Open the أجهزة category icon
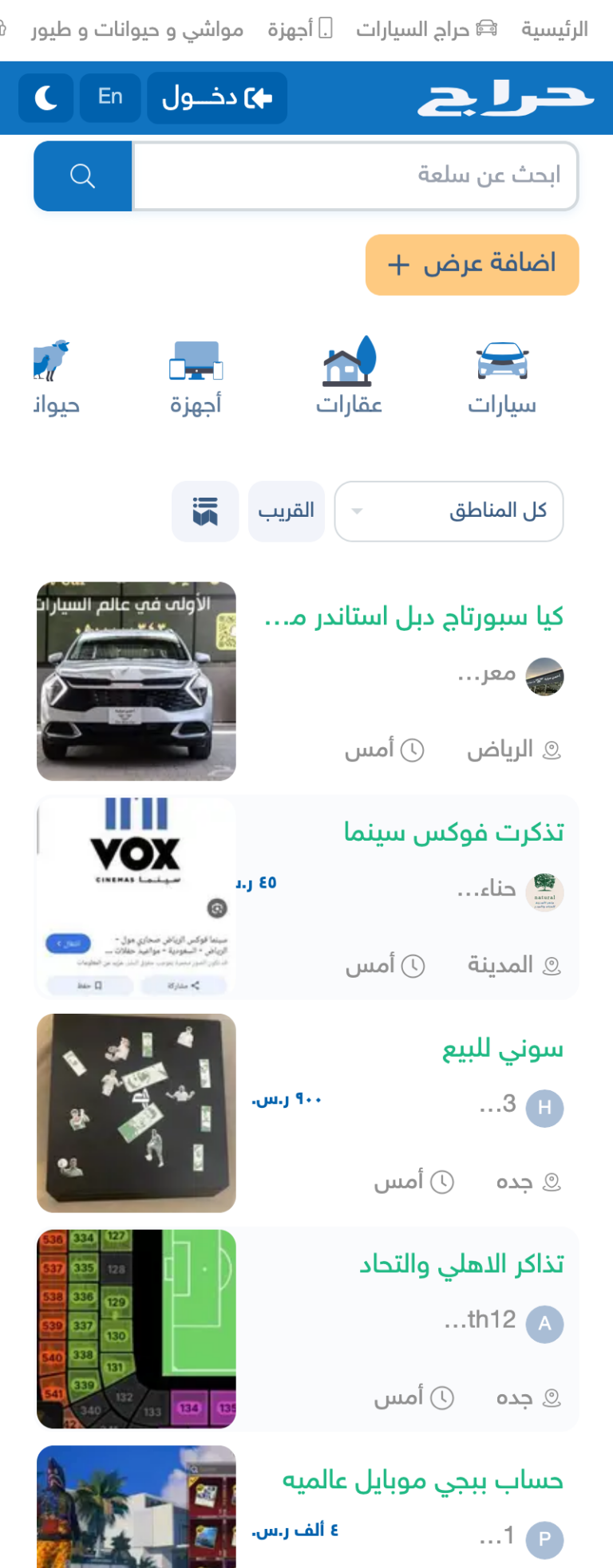This screenshot has height=1568, width=613. pos(196,376)
